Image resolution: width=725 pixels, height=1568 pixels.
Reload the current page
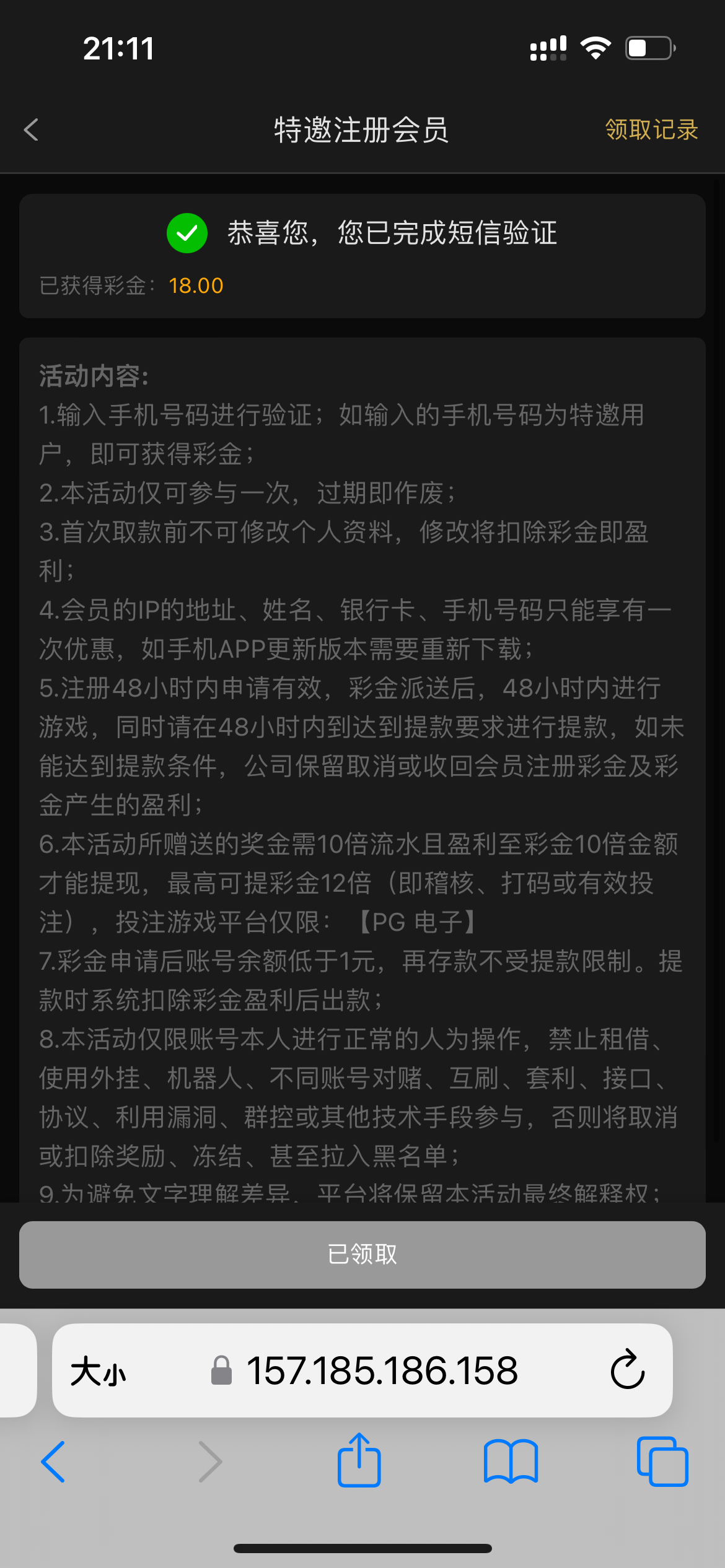click(627, 1370)
